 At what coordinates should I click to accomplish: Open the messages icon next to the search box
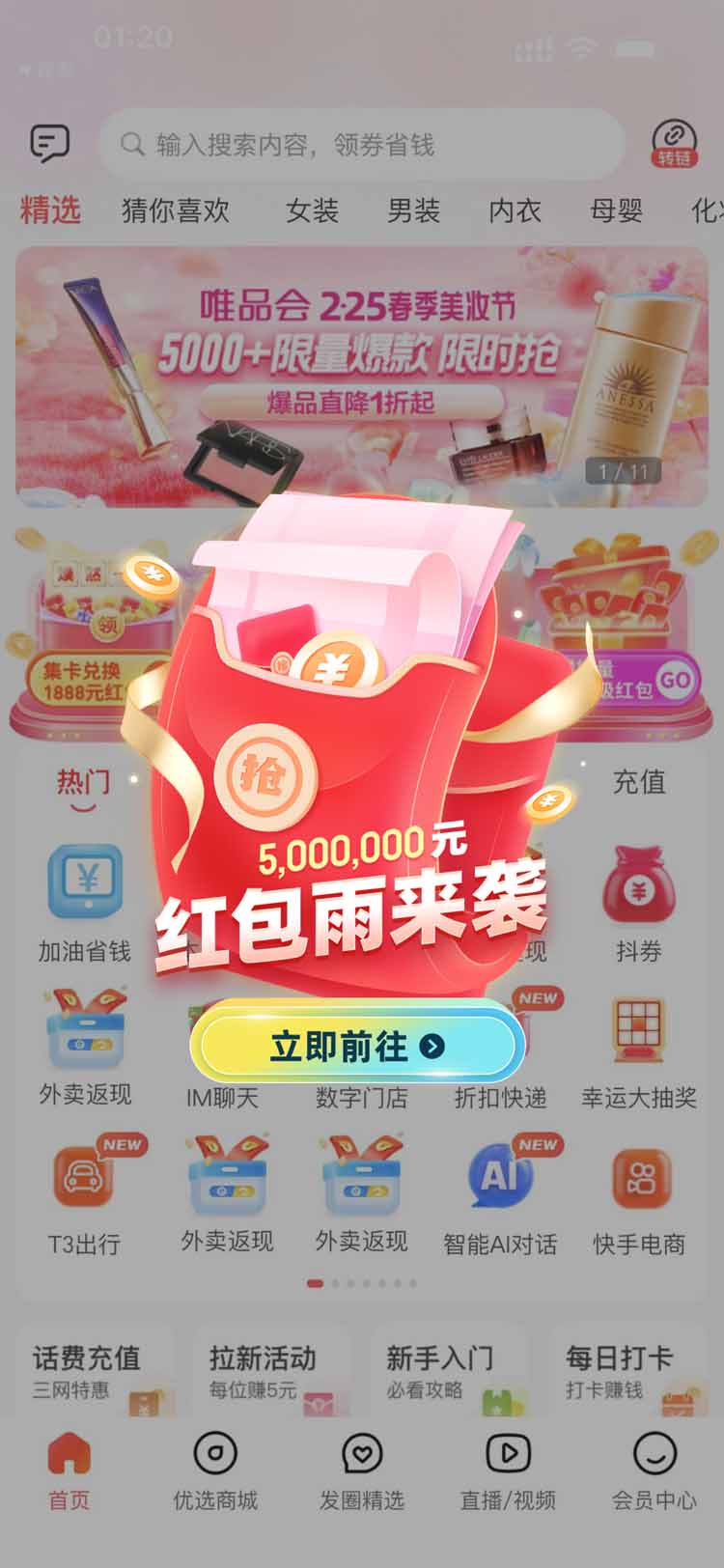pos(49,144)
